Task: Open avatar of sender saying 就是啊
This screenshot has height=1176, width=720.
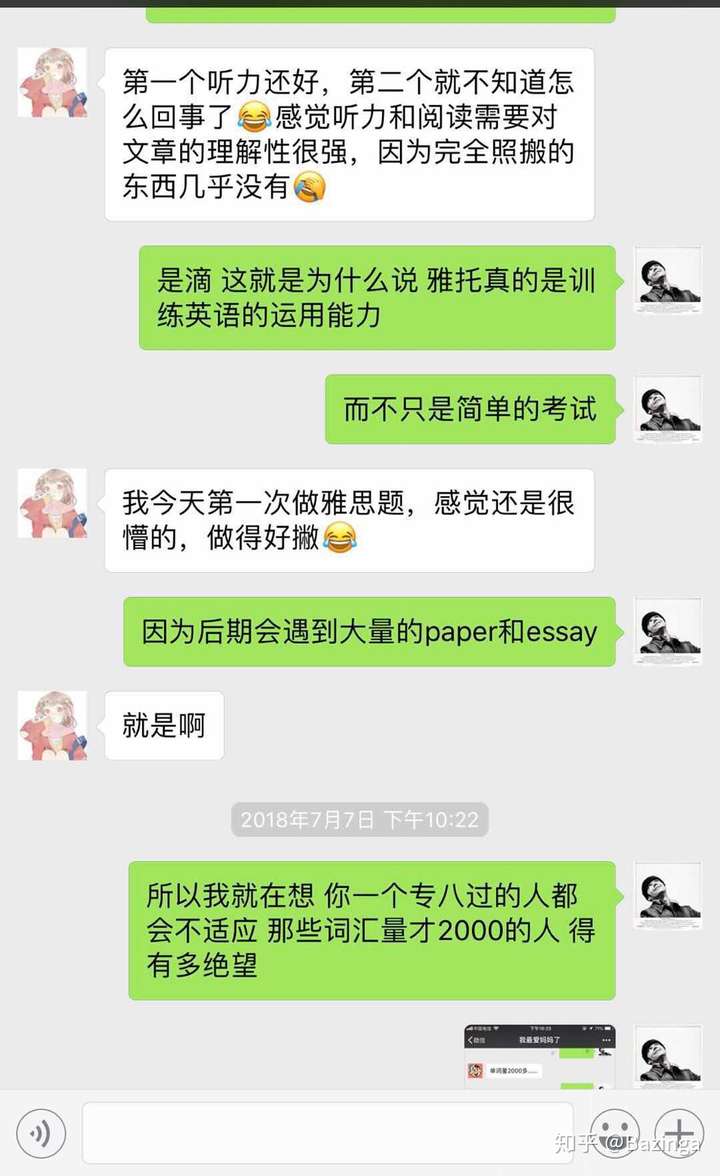Action: [x=52, y=725]
